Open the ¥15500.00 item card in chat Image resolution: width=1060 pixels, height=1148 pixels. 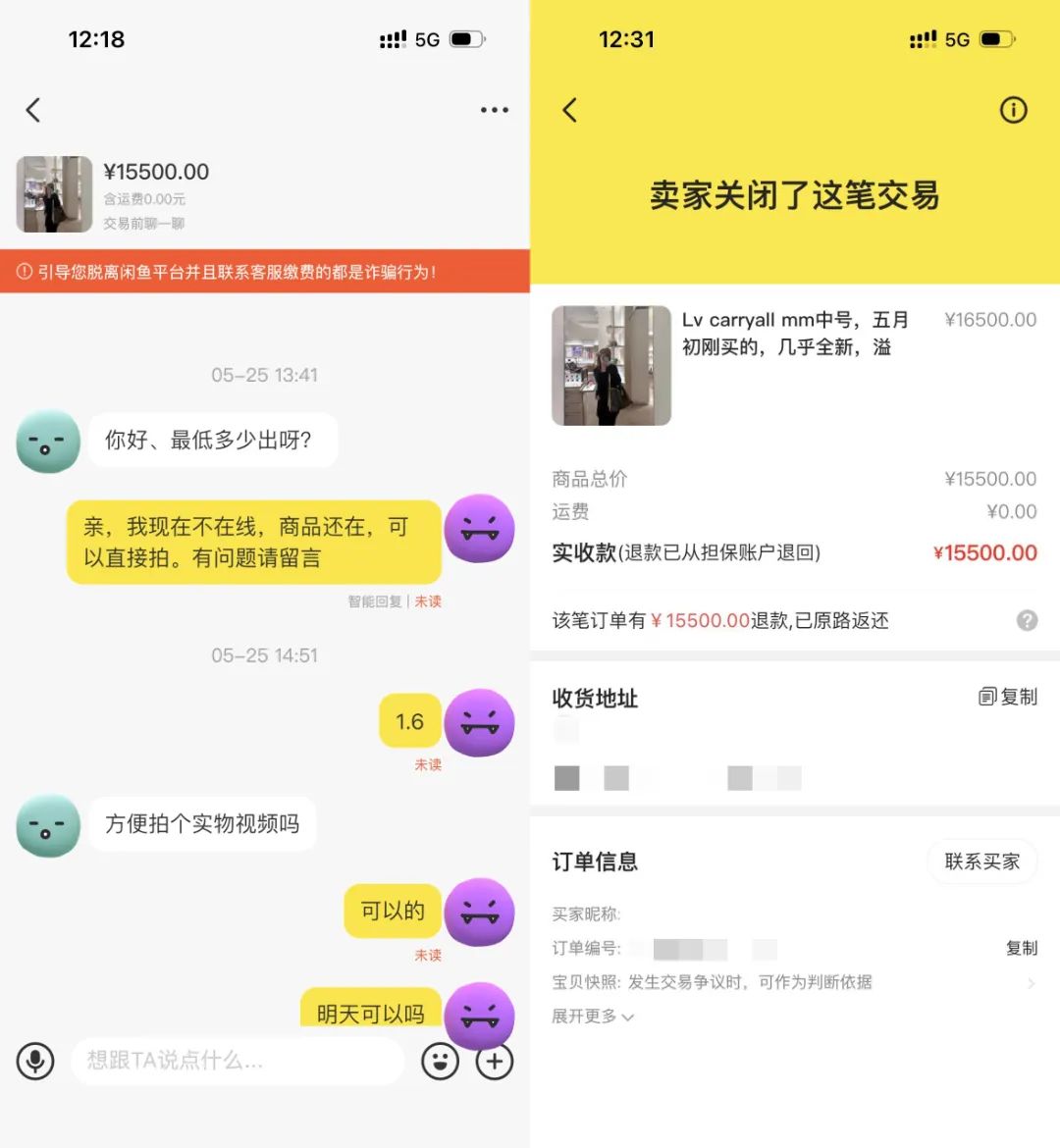click(x=147, y=194)
